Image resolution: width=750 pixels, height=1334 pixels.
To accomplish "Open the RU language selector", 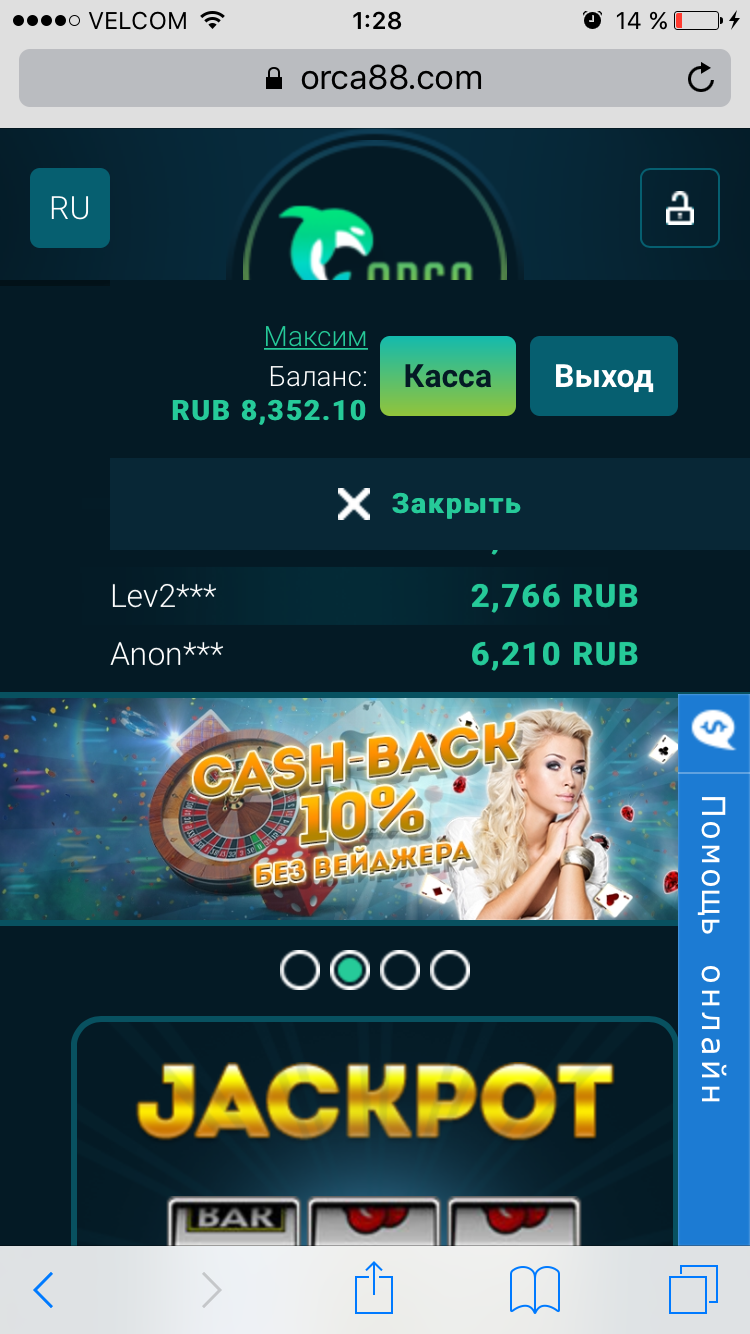I will tap(69, 208).
